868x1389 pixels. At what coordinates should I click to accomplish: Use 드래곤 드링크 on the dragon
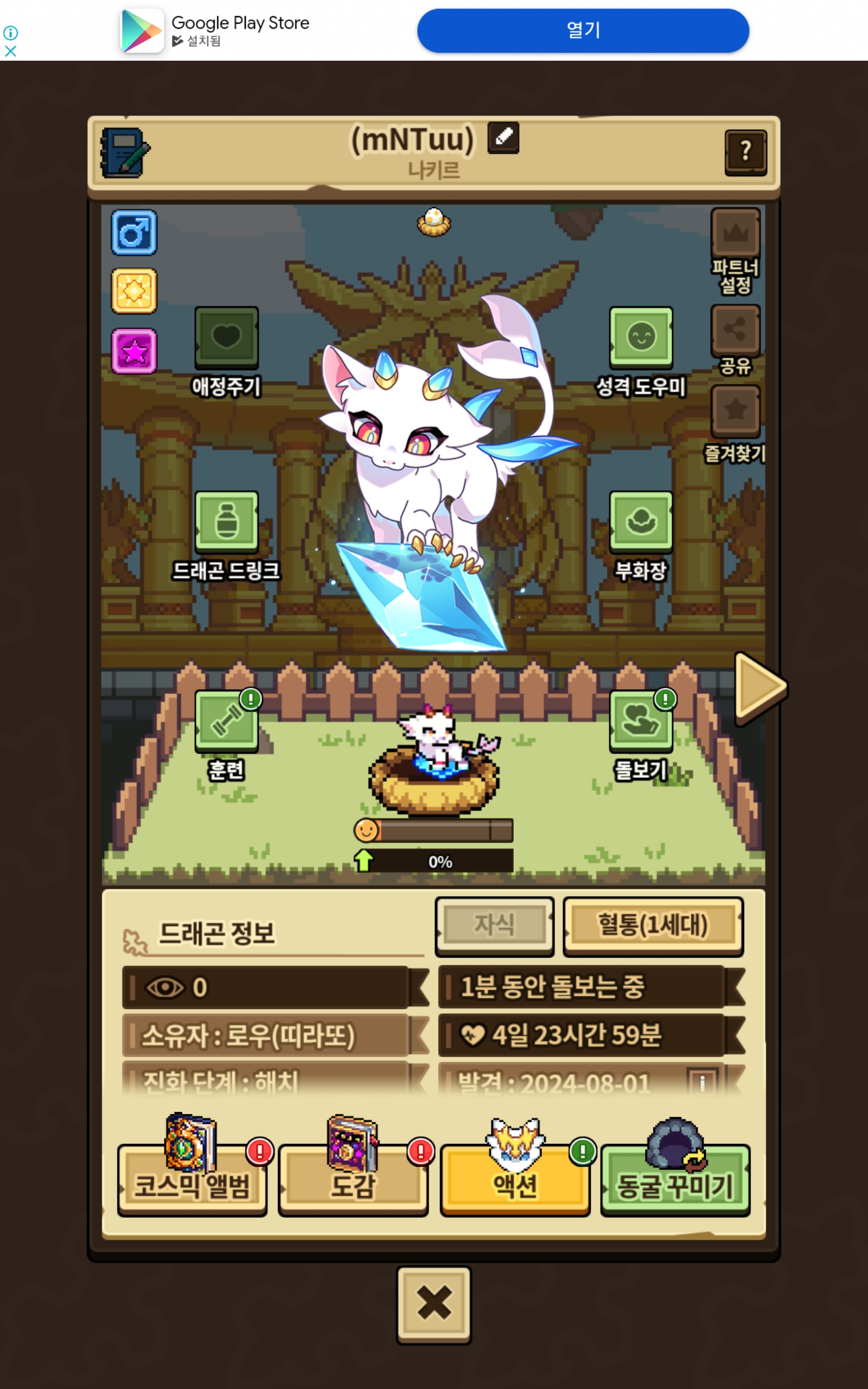tap(226, 521)
